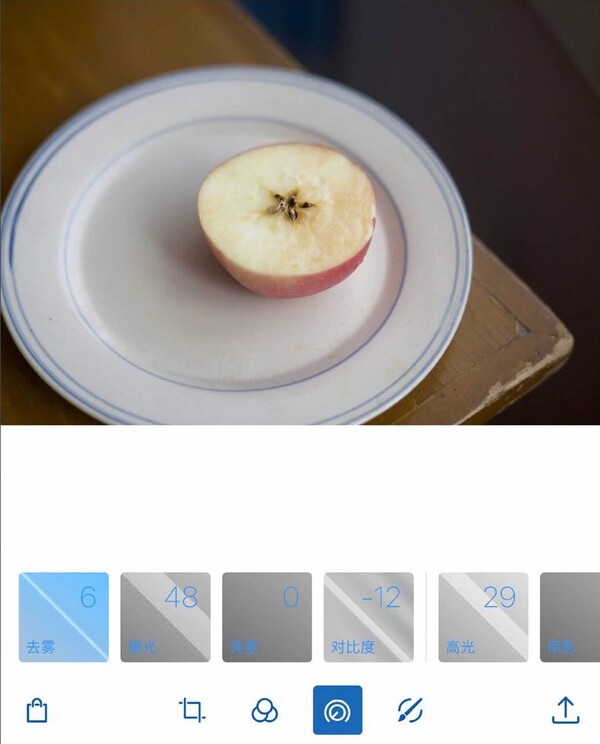Open the shop bag icon
This screenshot has height=744, width=600.
(37, 711)
